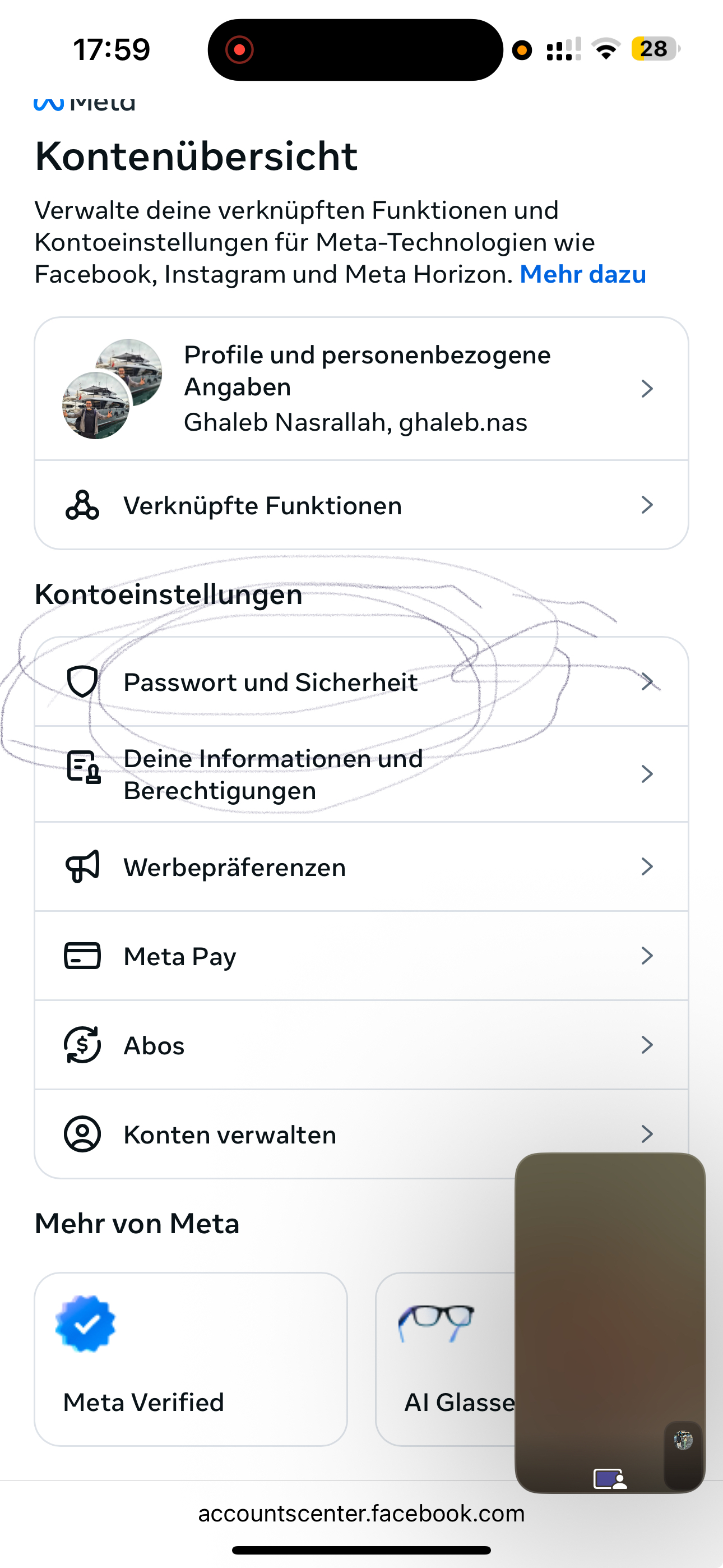Click the Meta Pay card icon
The width and height of the screenshot is (723, 1568).
[x=83, y=956]
